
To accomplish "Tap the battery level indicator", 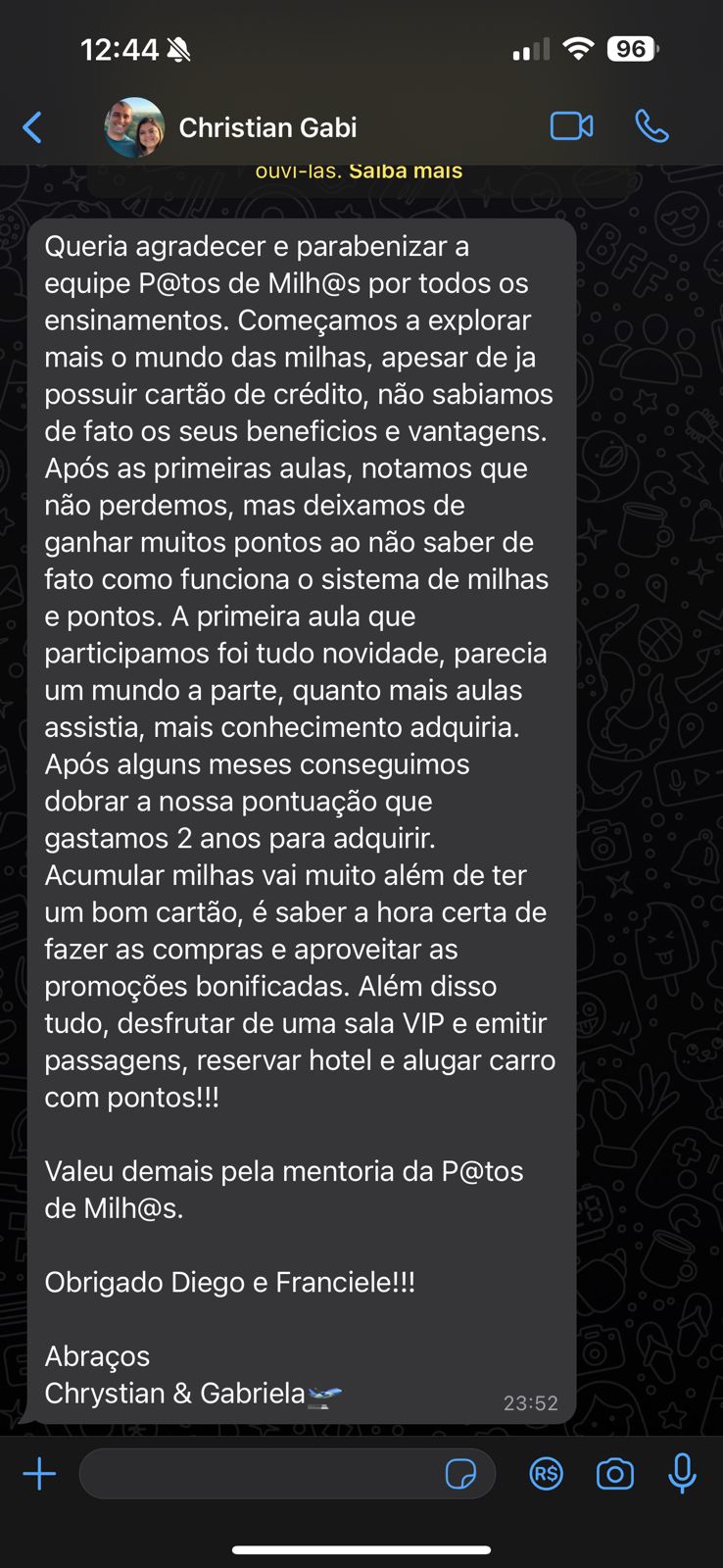I will (634, 47).
